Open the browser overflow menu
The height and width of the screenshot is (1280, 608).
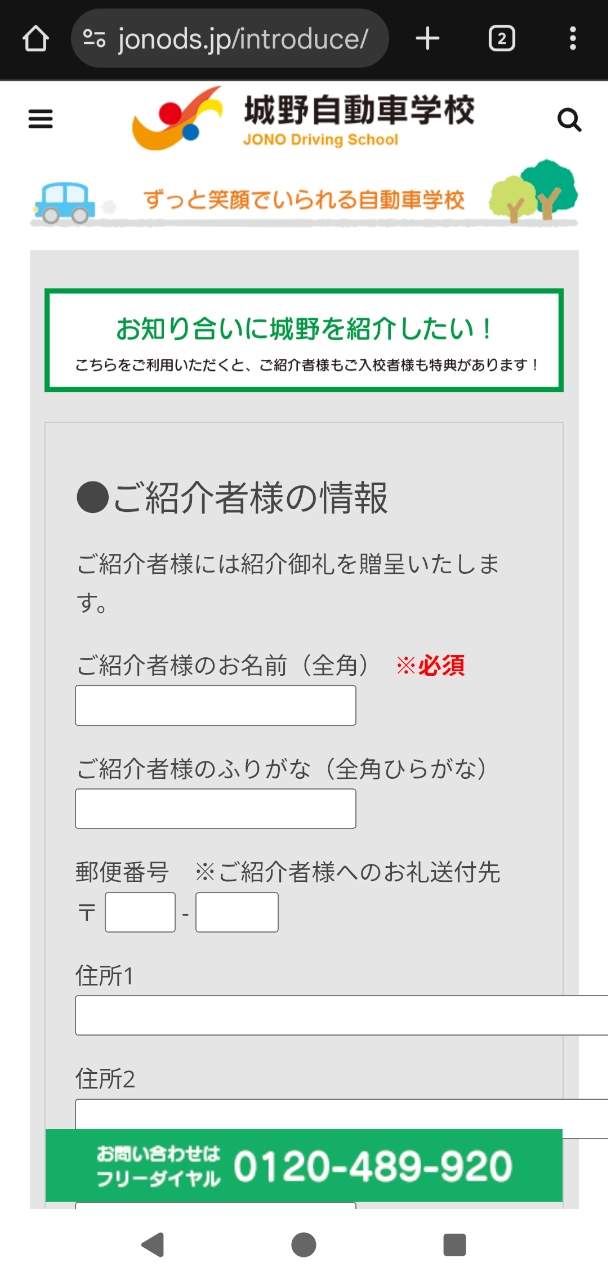[x=572, y=39]
